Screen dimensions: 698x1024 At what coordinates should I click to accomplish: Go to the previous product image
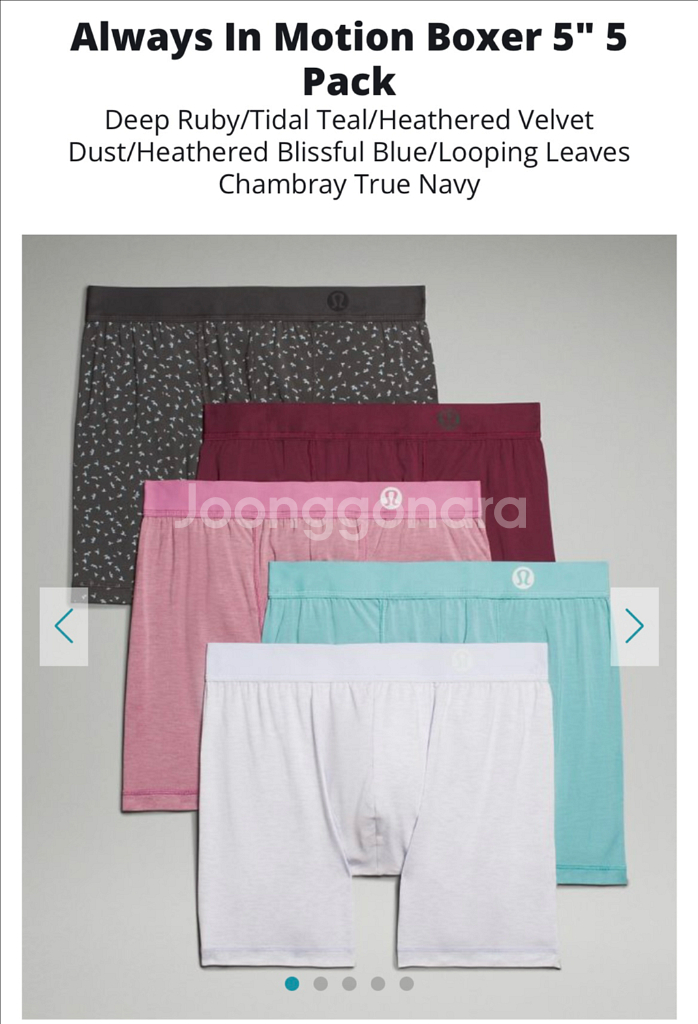(x=64, y=626)
